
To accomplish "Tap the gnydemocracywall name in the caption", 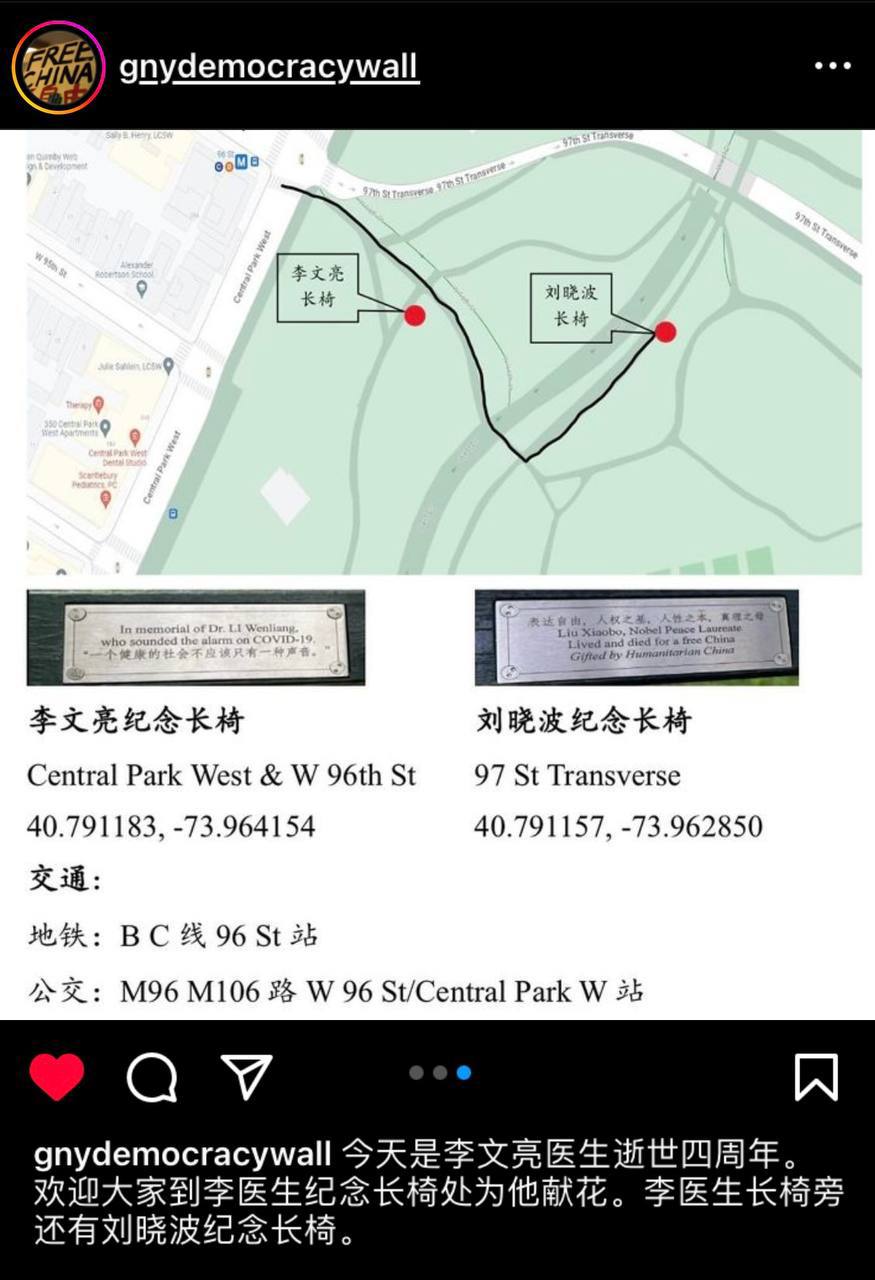I will point(182,1155).
